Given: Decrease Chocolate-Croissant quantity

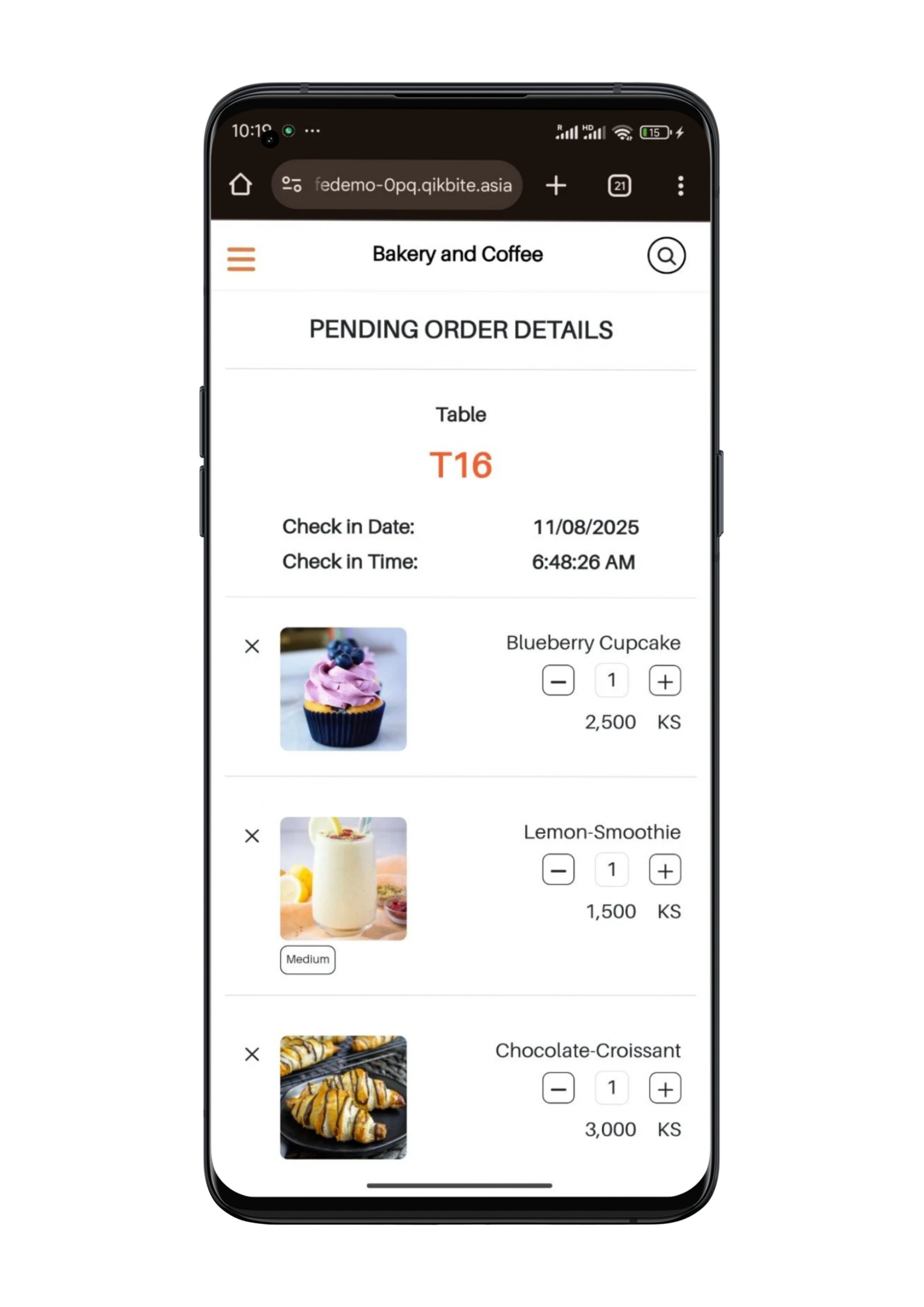Looking at the screenshot, I should [558, 1088].
